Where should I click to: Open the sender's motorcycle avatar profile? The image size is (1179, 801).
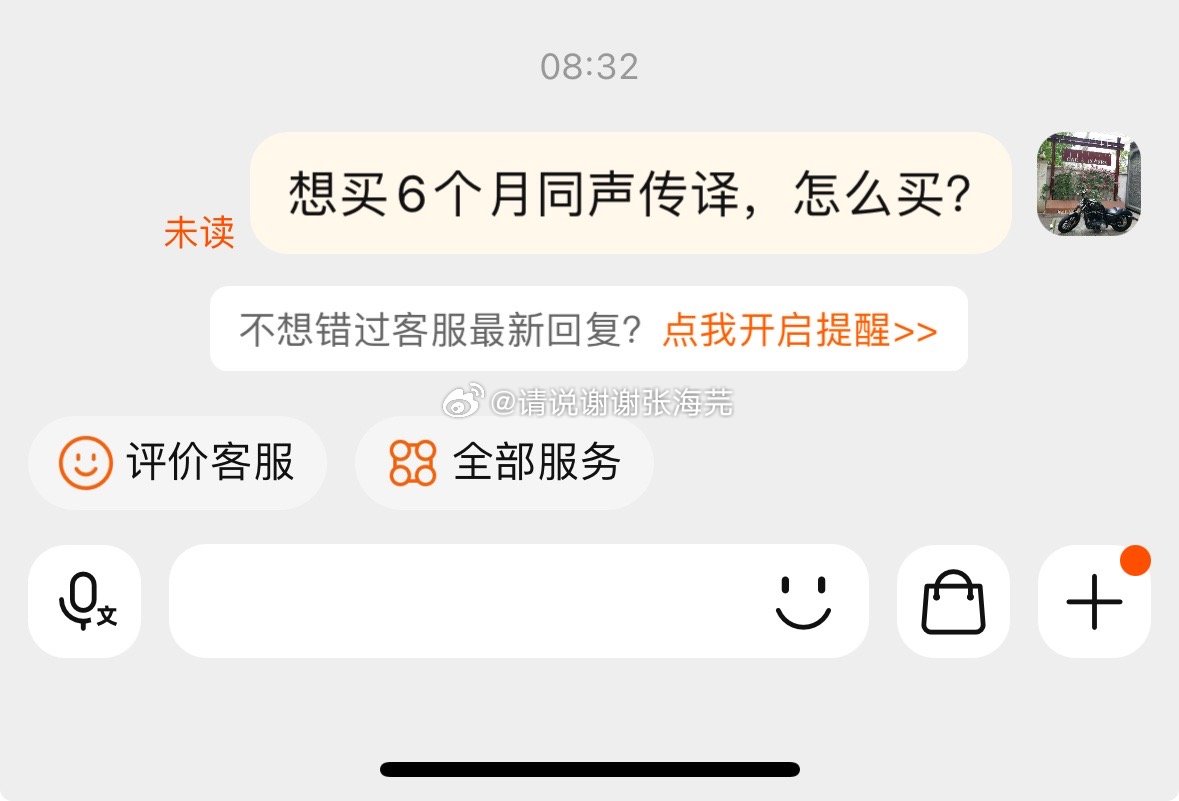[x=1089, y=185]
